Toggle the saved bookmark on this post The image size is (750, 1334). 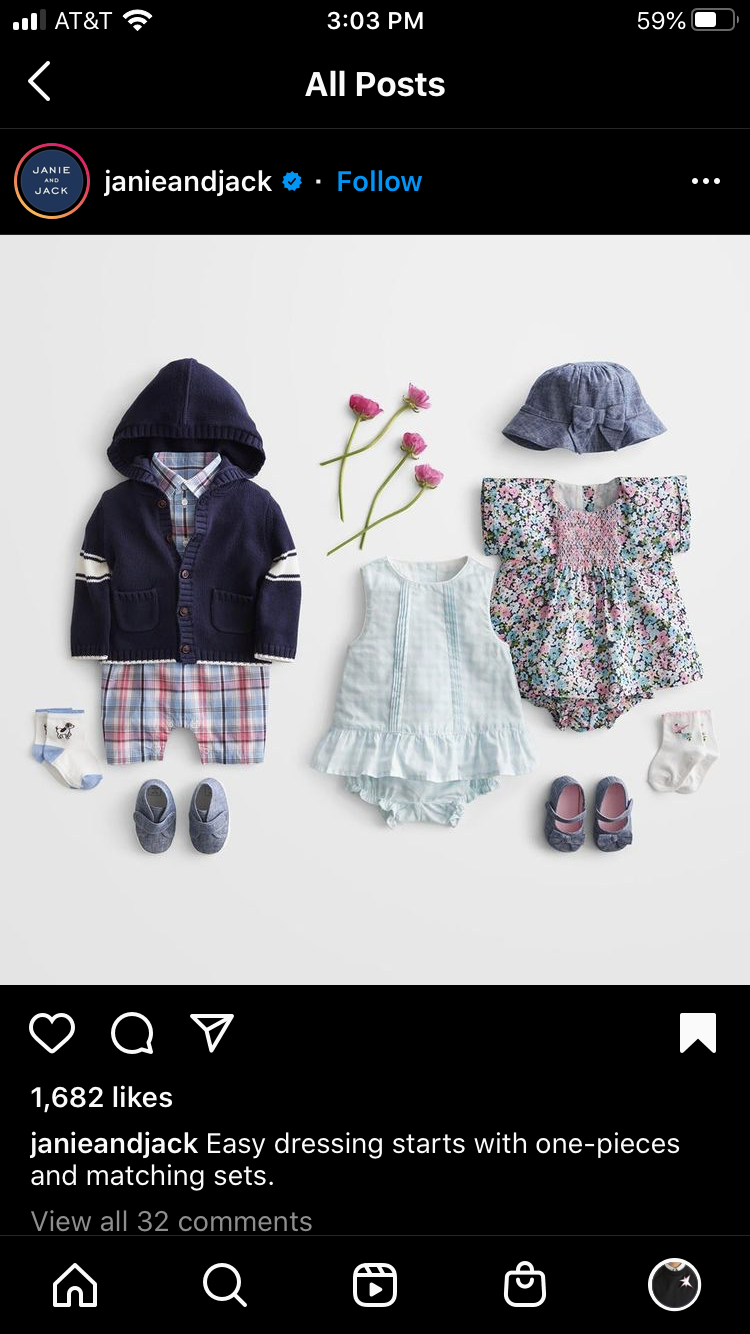click(x=698, y=1033)
